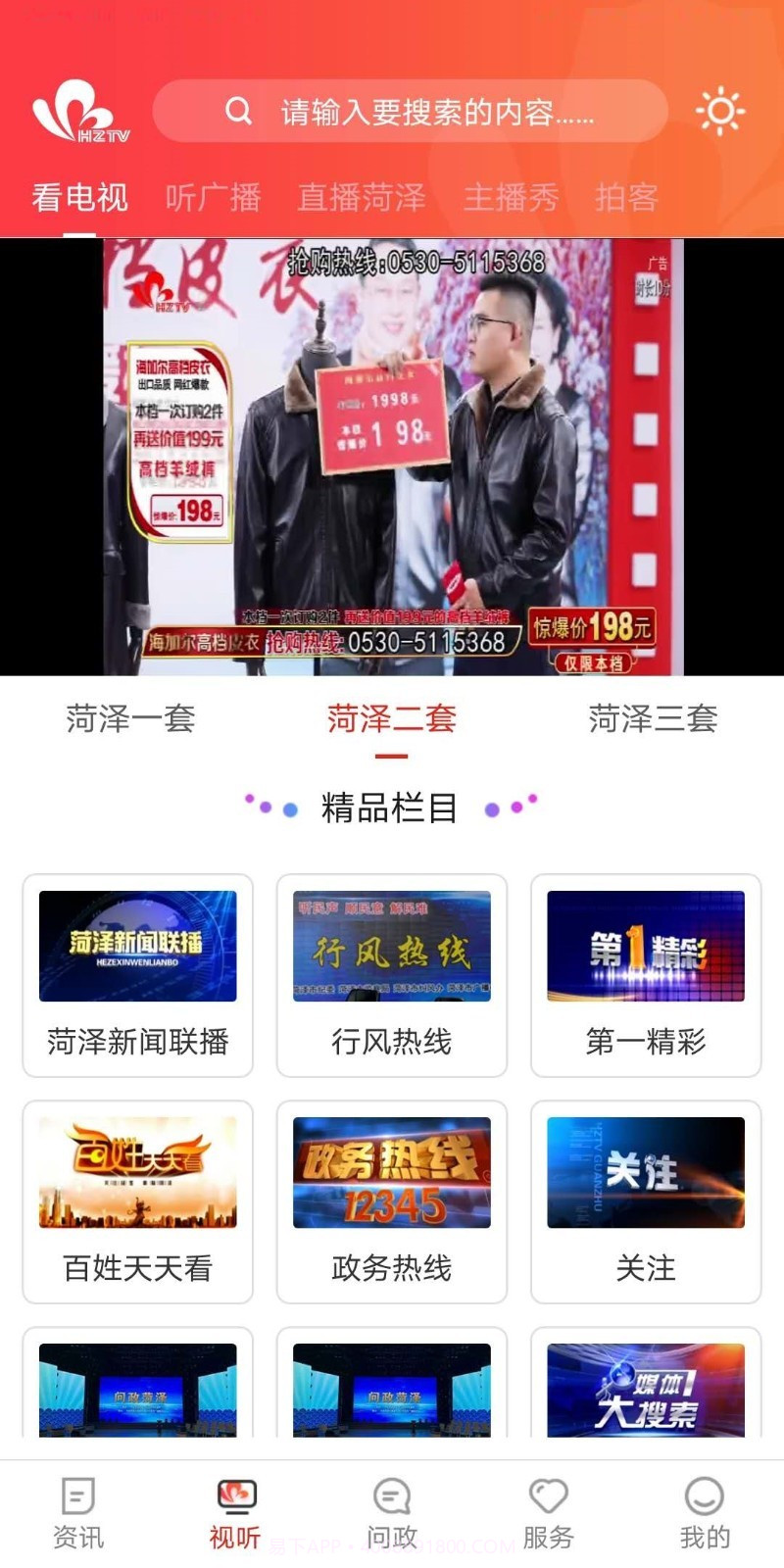Switch to the 直播菏泽 live tab
The height and width of the screenshot is (1568, 784).
point(363,198)
